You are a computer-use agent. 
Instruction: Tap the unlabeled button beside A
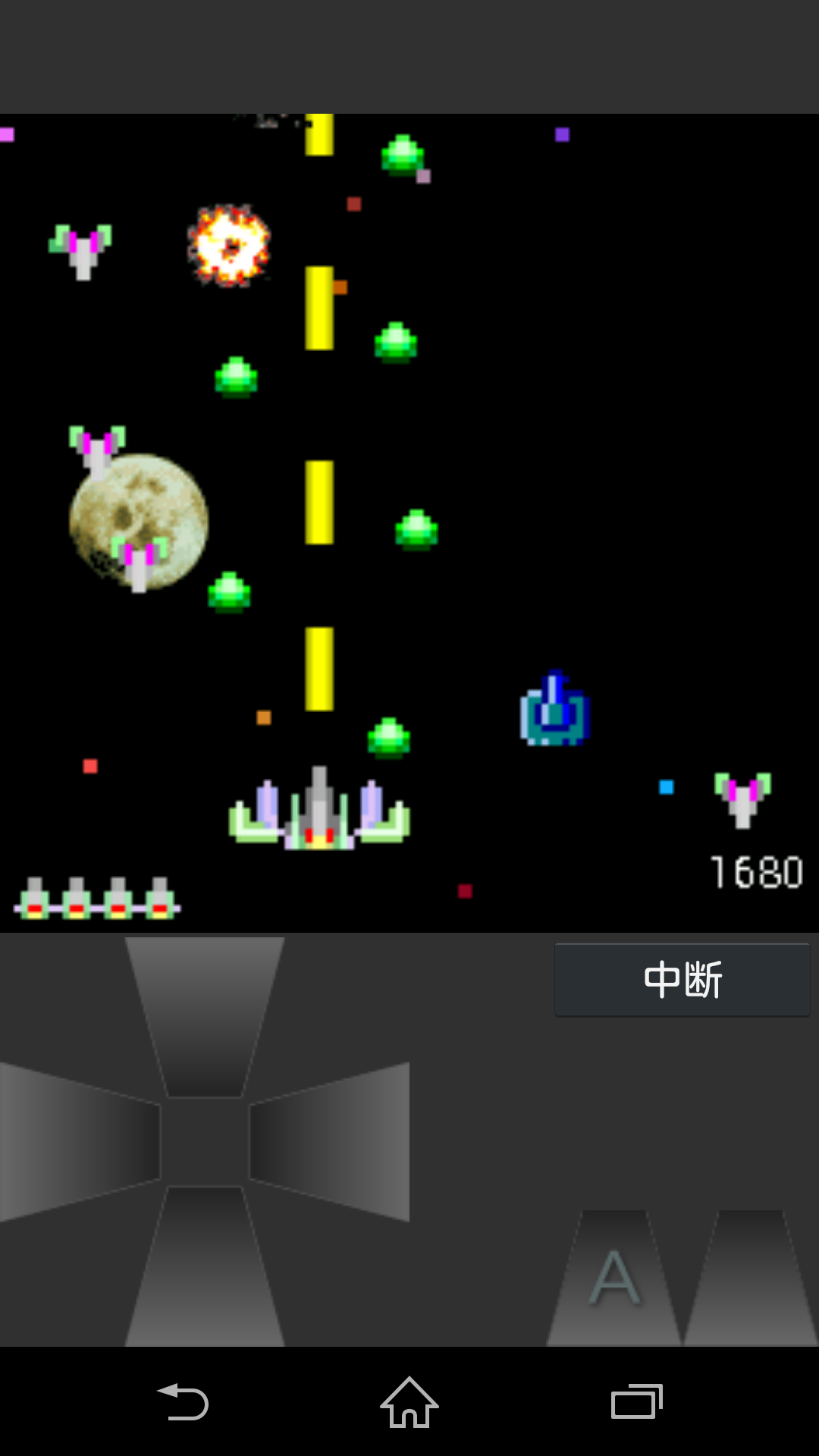(x=751, y=1278)
